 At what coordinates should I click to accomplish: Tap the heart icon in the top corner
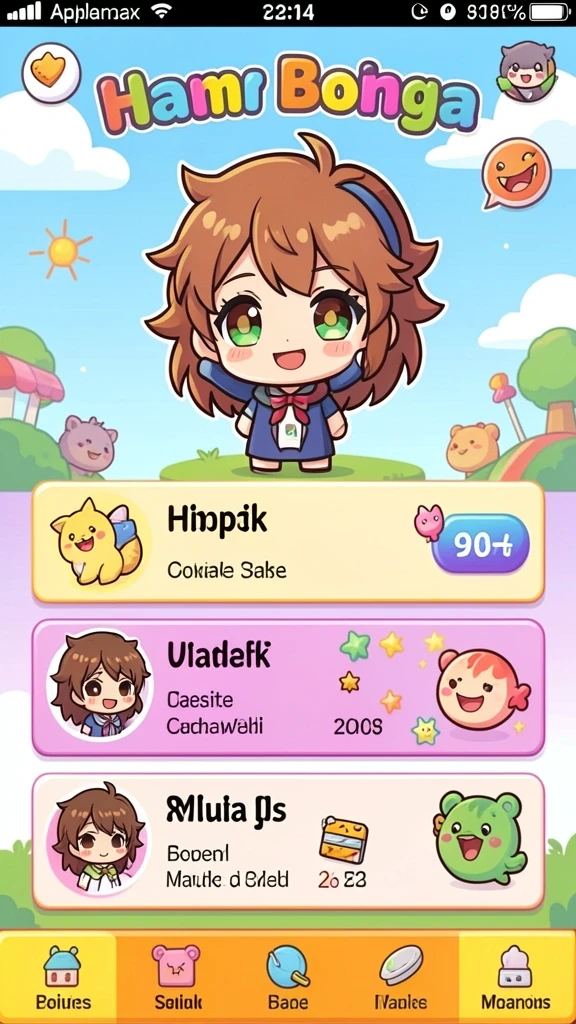click(51, 72)
